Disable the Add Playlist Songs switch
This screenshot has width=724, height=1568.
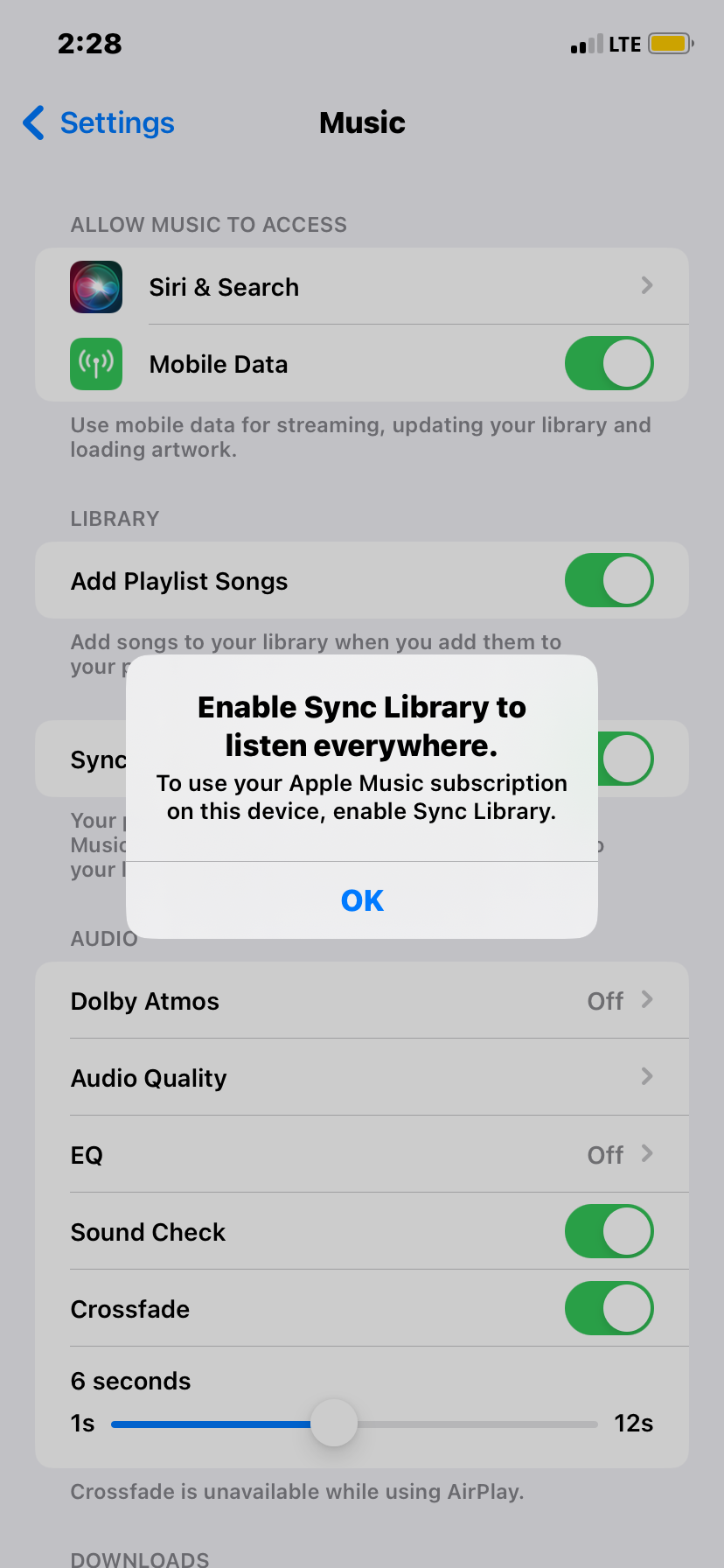tap(609, 580)
